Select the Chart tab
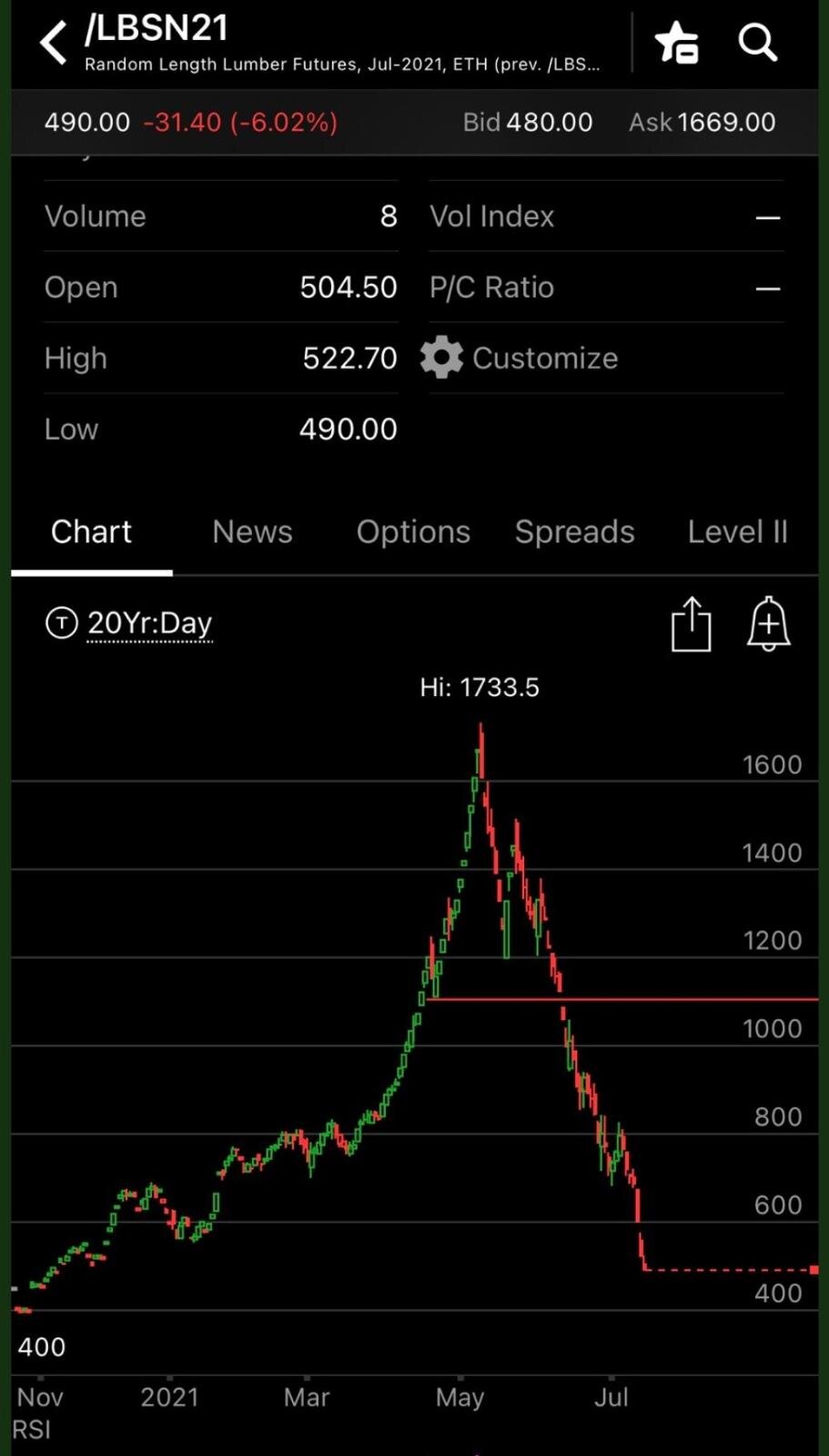 point(91,531)
